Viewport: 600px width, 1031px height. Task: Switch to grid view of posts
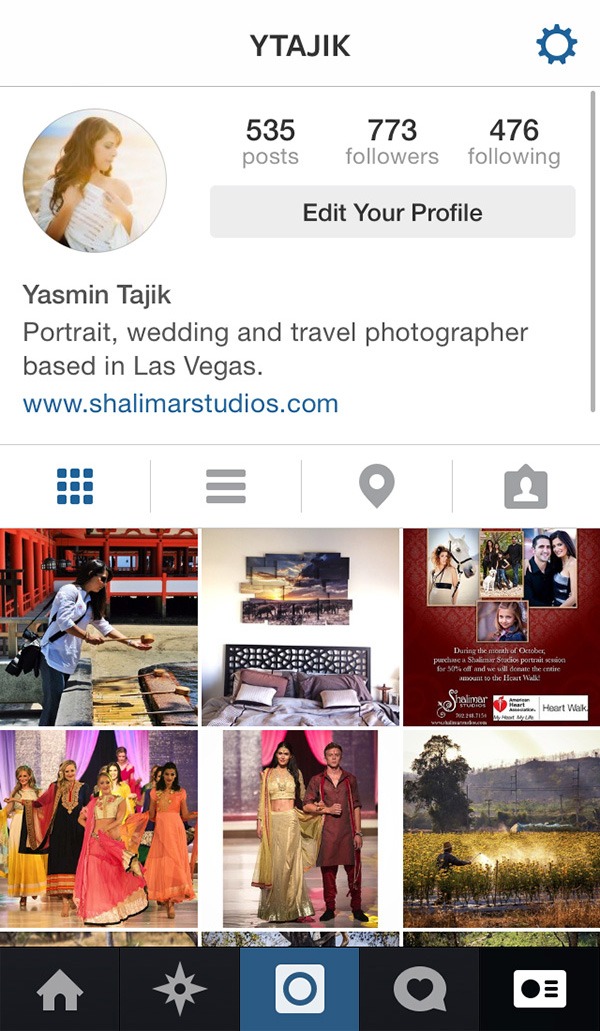[75, 487]
